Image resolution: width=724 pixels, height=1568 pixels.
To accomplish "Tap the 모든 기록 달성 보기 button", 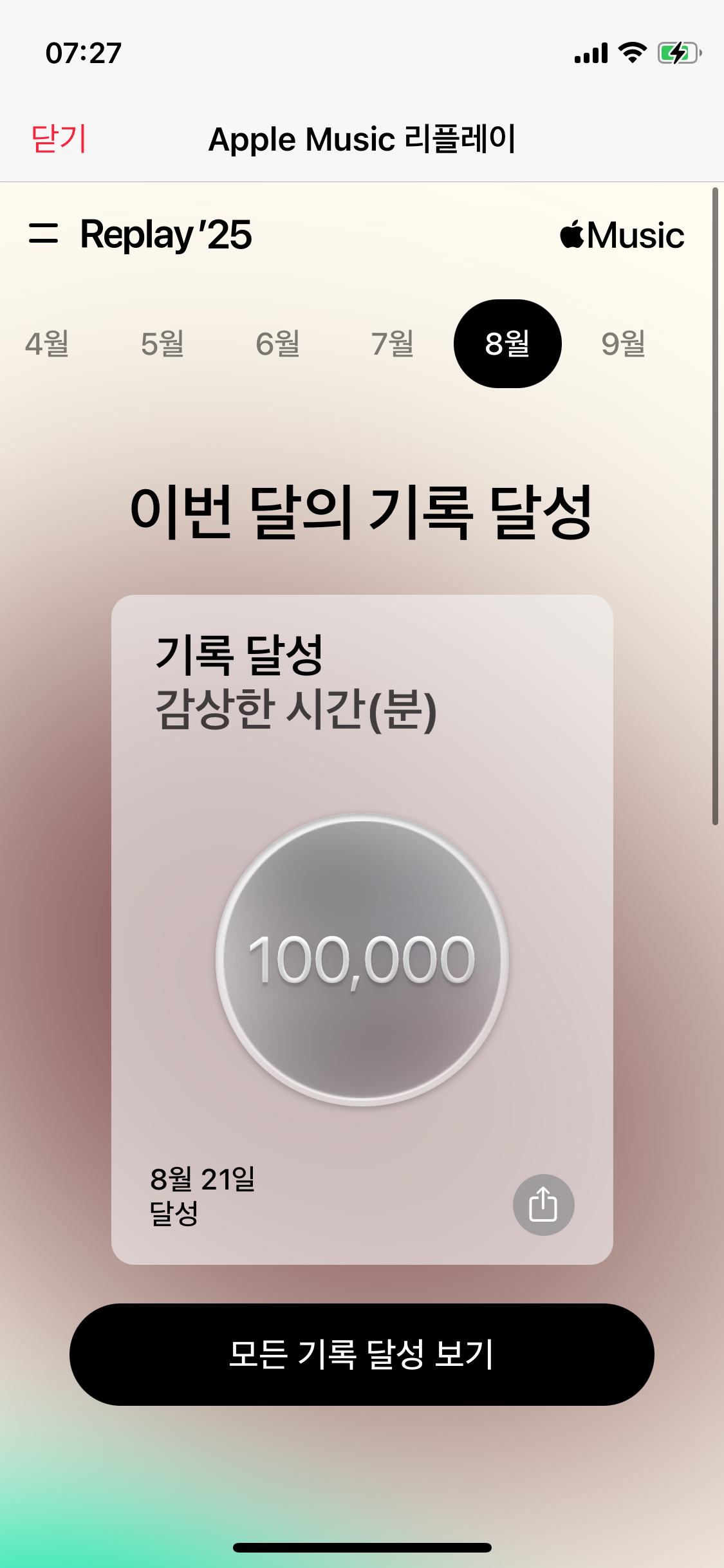I will pyautogui.click(x=362, y=1354).
